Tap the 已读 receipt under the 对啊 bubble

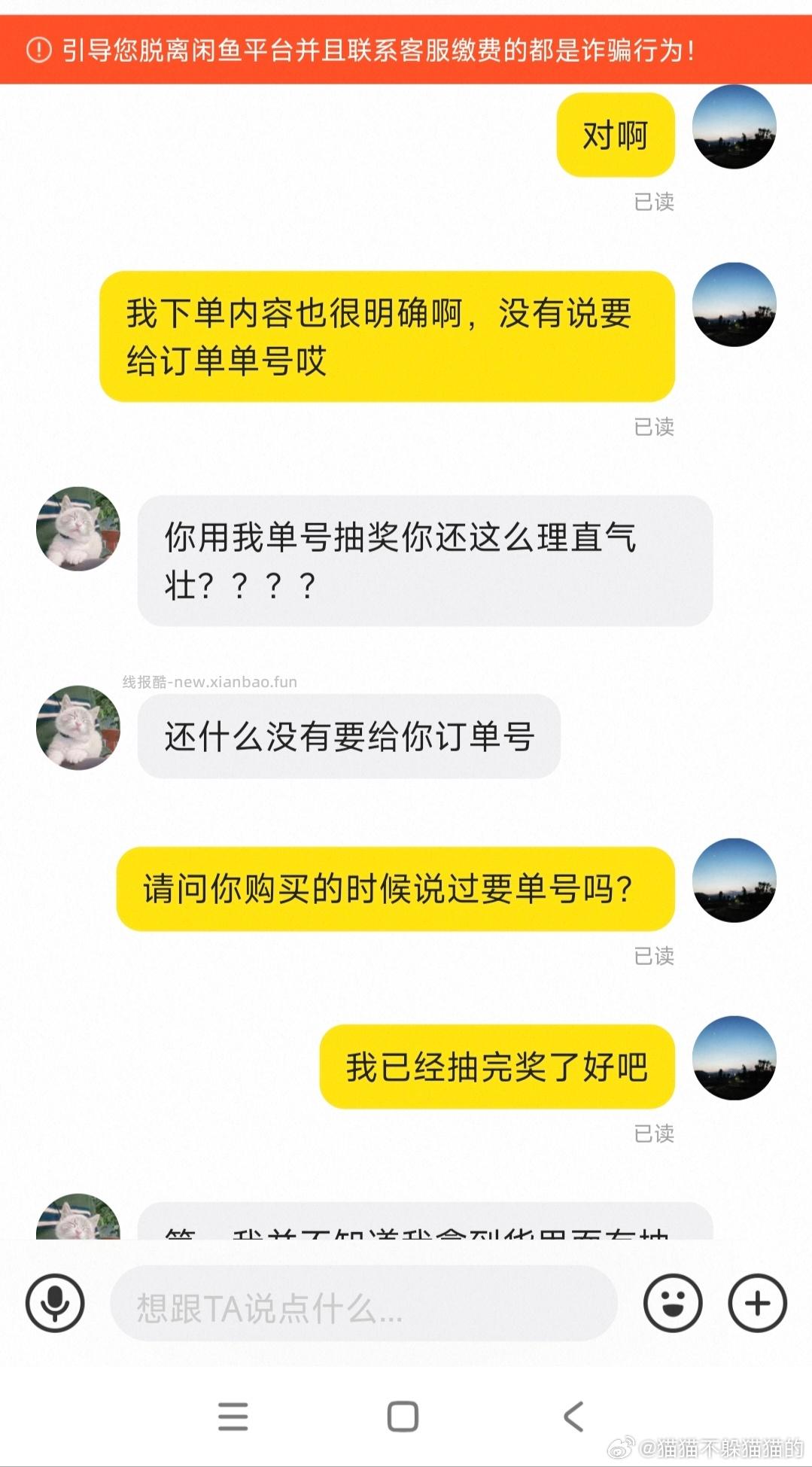[x=652, y=202]
